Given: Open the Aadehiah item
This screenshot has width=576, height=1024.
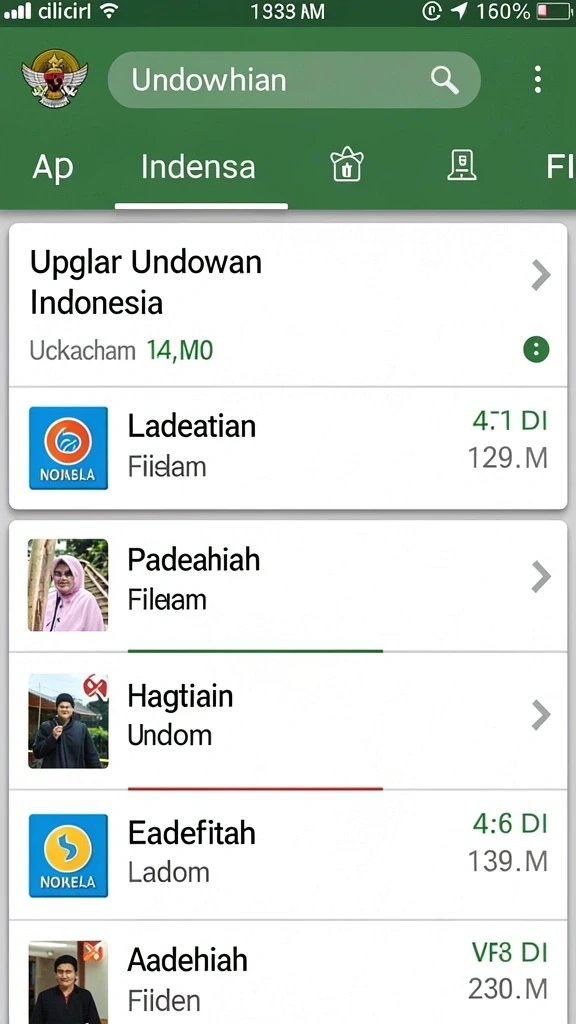Looking at the screenshot, I should coord(288,973).
